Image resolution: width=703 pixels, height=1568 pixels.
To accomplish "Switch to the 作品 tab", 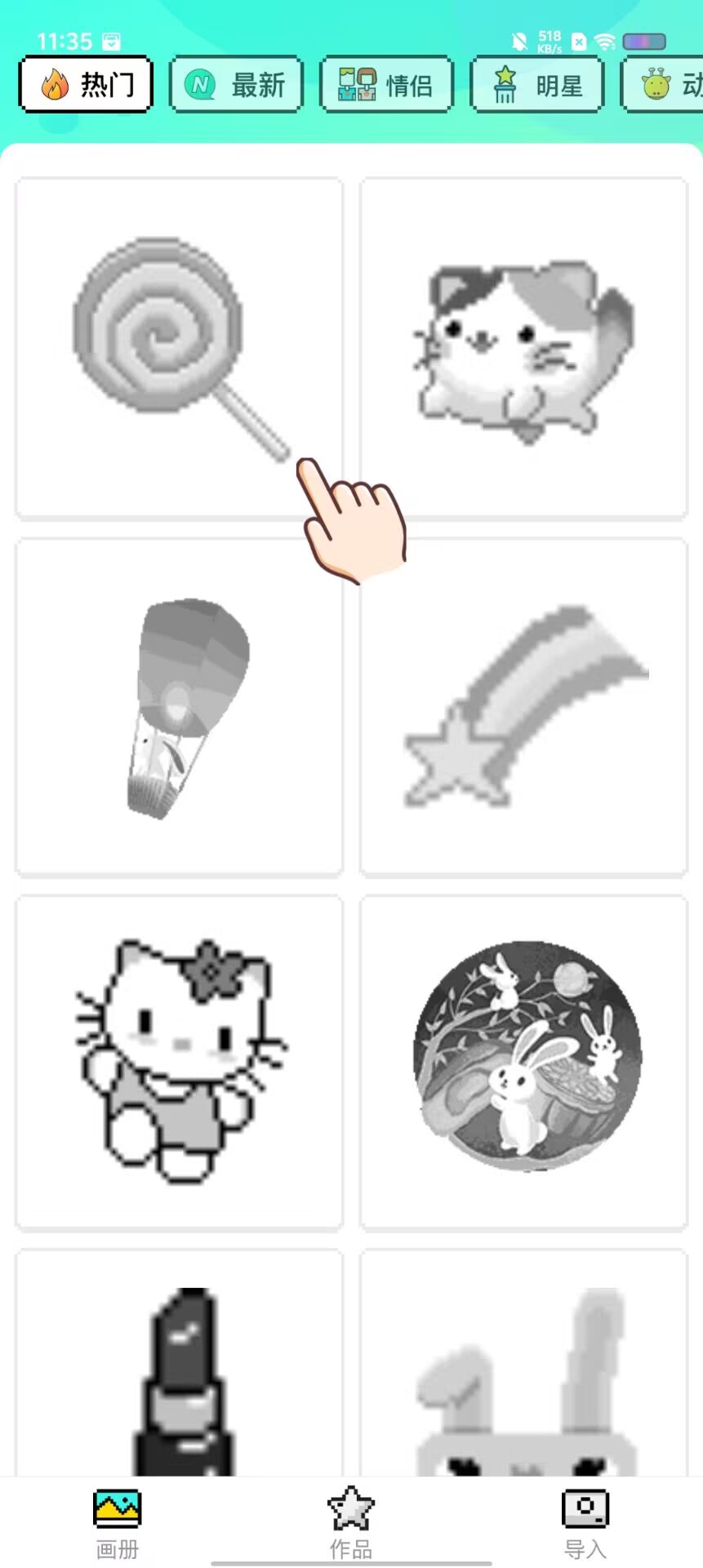I will [351, 1522].
